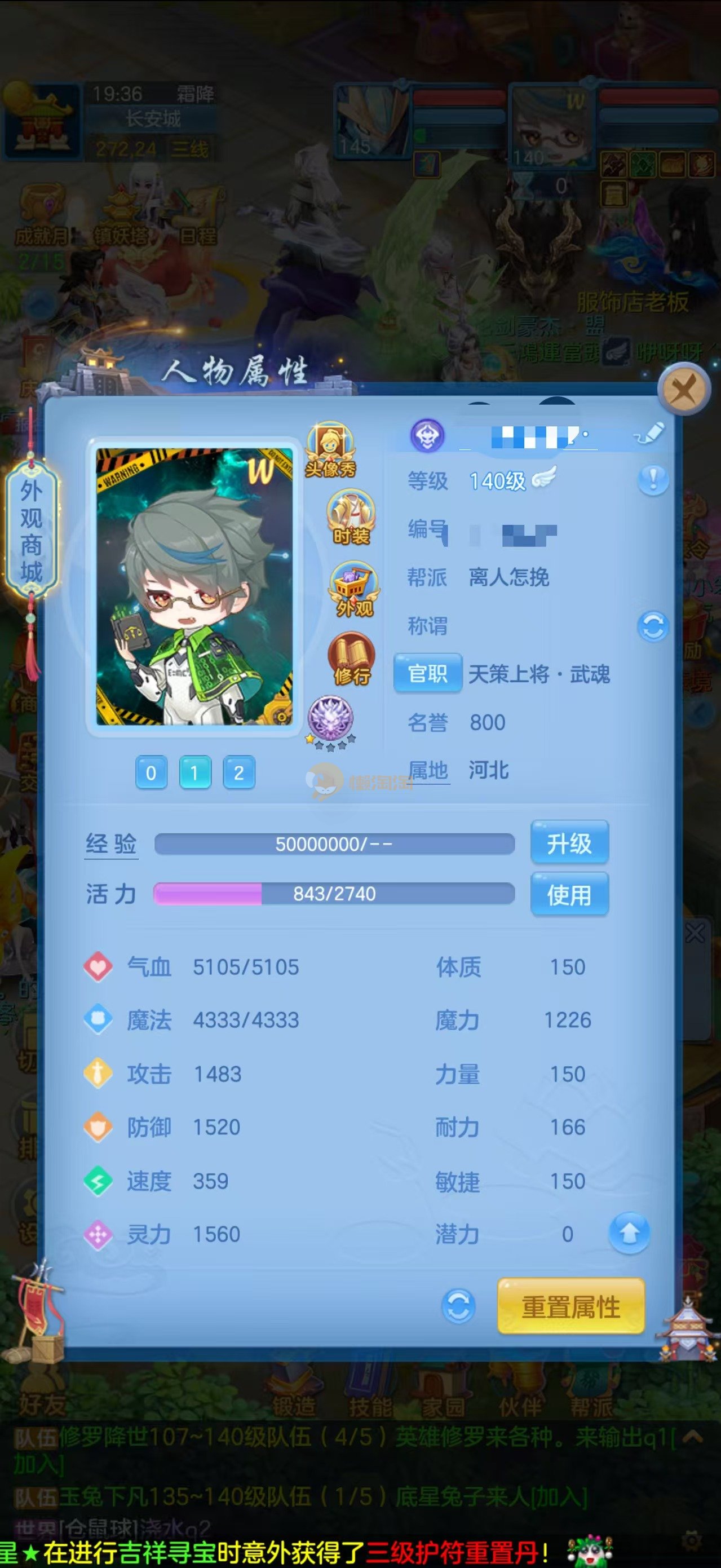Image resolution: width=721 pixels, height=1568 pixels.
Task: Tap the 属地 underlined label
Action: point(428,771)
